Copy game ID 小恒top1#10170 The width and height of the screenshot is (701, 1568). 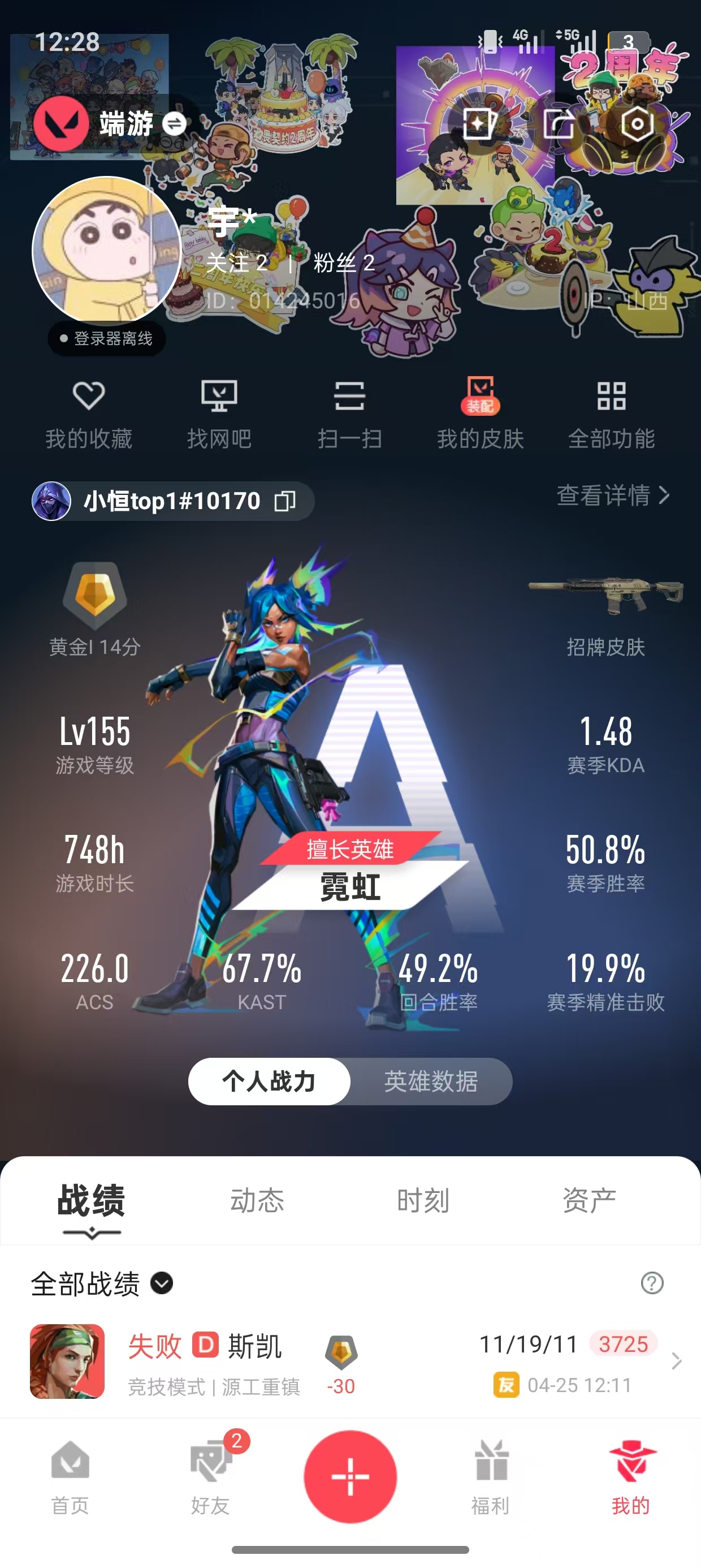click(x=285, y=501)
